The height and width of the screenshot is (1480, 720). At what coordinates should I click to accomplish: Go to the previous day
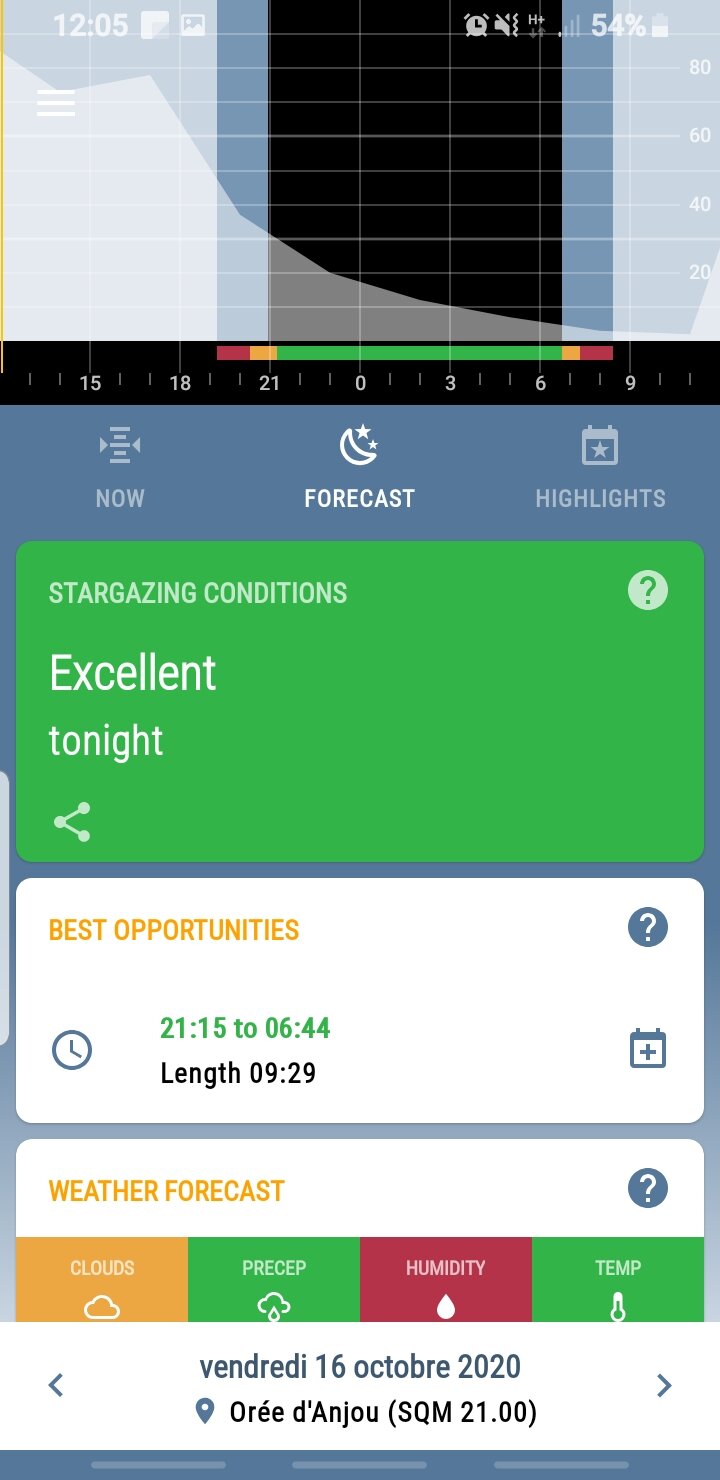pos(57,1385)
